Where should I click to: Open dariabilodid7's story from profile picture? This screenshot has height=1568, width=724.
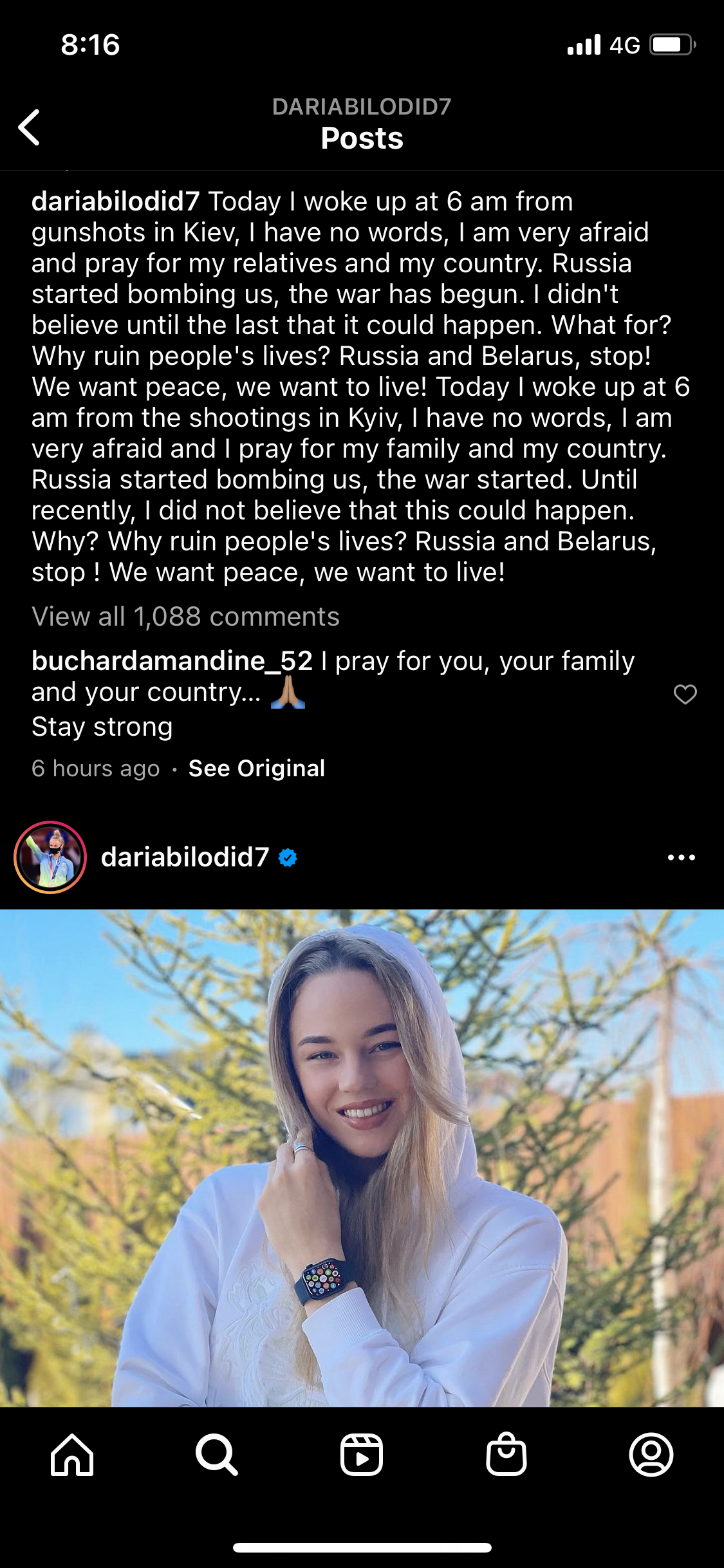[50, 857]
